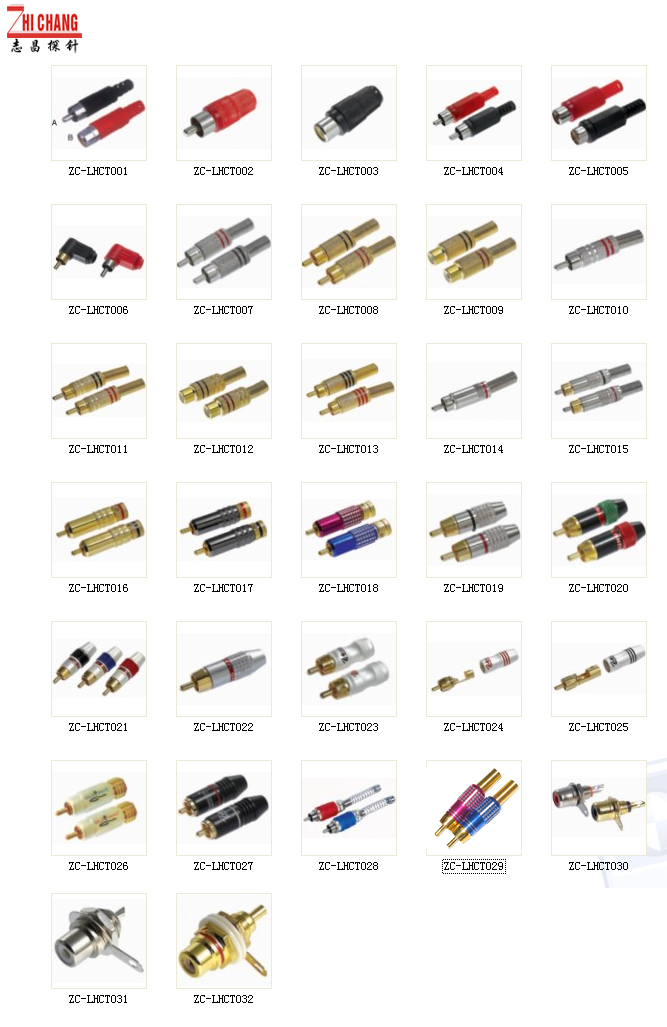
Task: Open gold socket ZC-LHCT032 tile
Action: [x=224, y=941]
